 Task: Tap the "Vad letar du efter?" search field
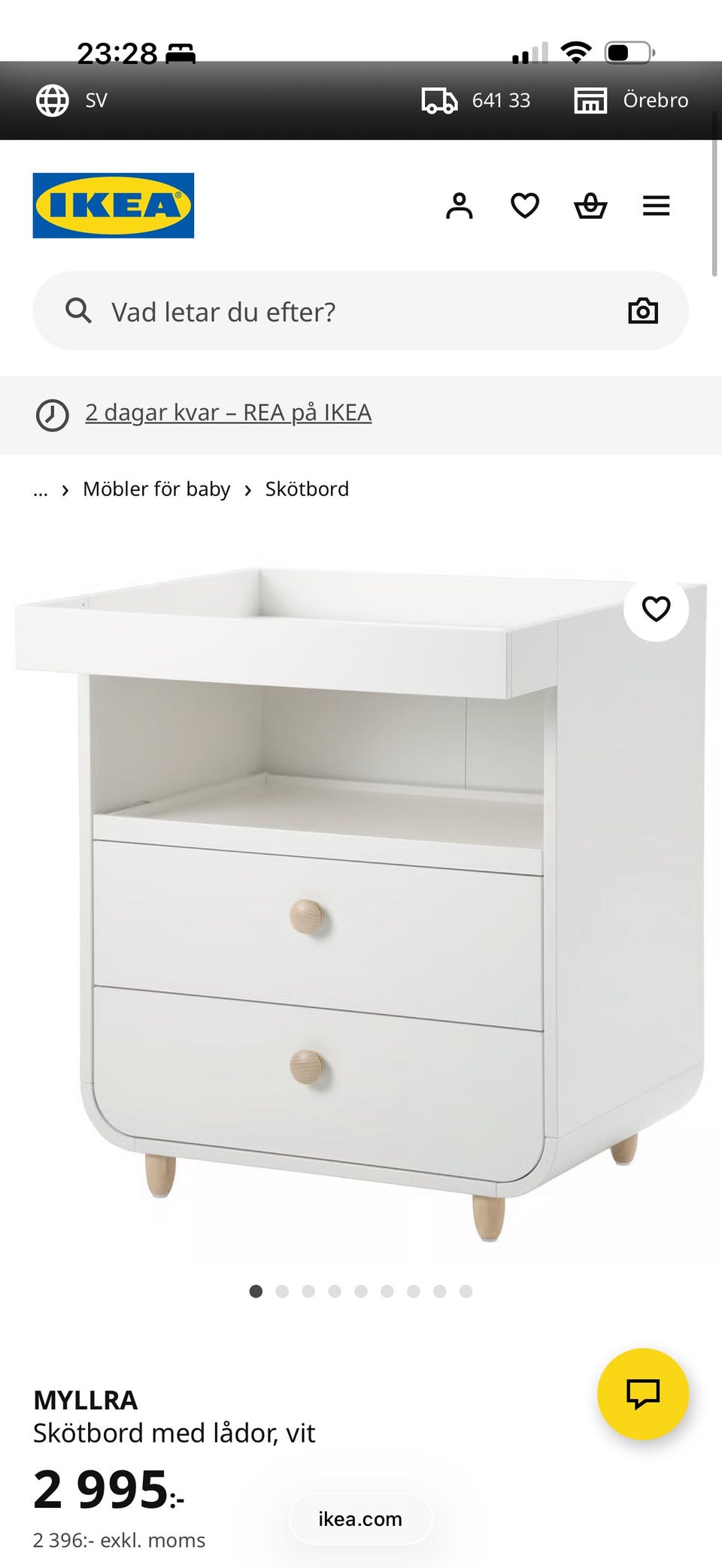(x=338, y=311)
